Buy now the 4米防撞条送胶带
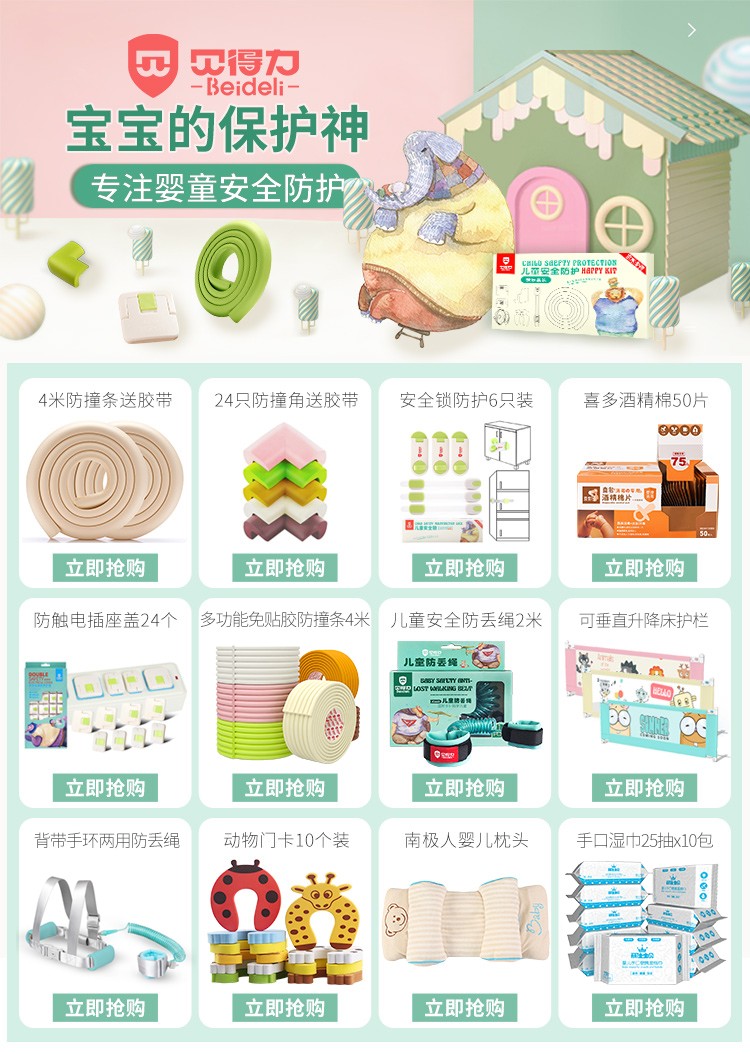The height and width of the screenshot is (1054, 750). (x=105, y=568)
